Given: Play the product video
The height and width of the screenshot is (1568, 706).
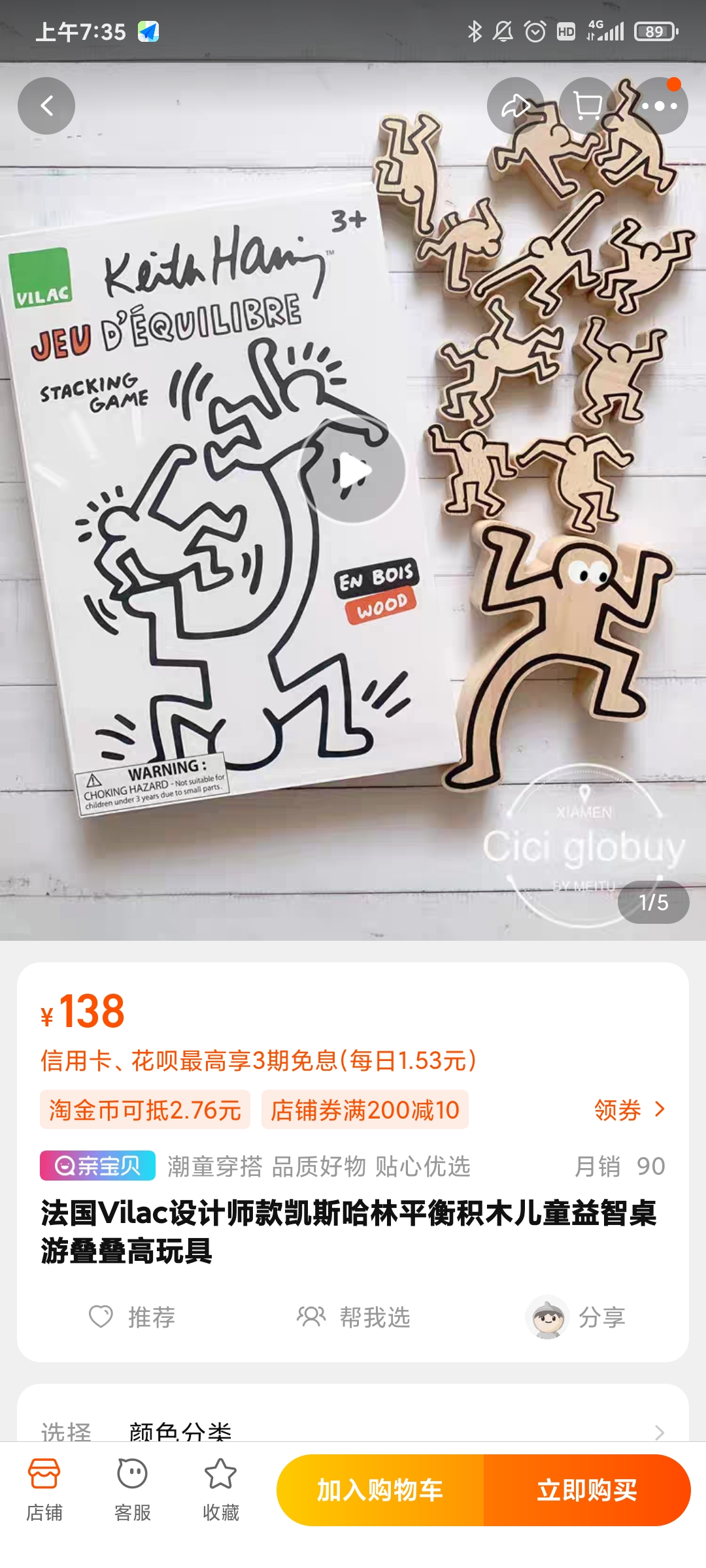Looking at the screenshot, I should [353, 470].
